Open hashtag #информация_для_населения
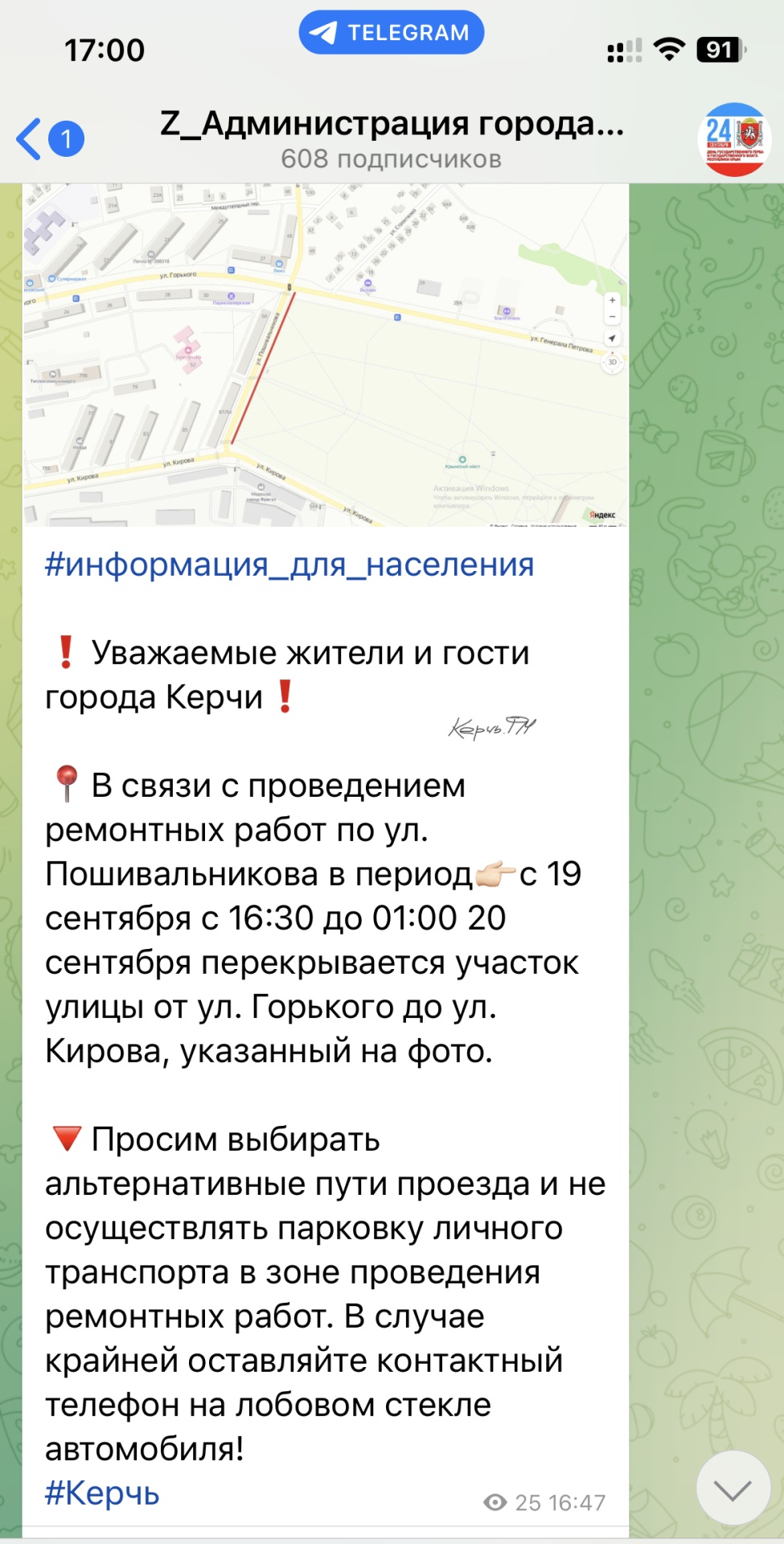784x1544 pixels. click(289, 565)
